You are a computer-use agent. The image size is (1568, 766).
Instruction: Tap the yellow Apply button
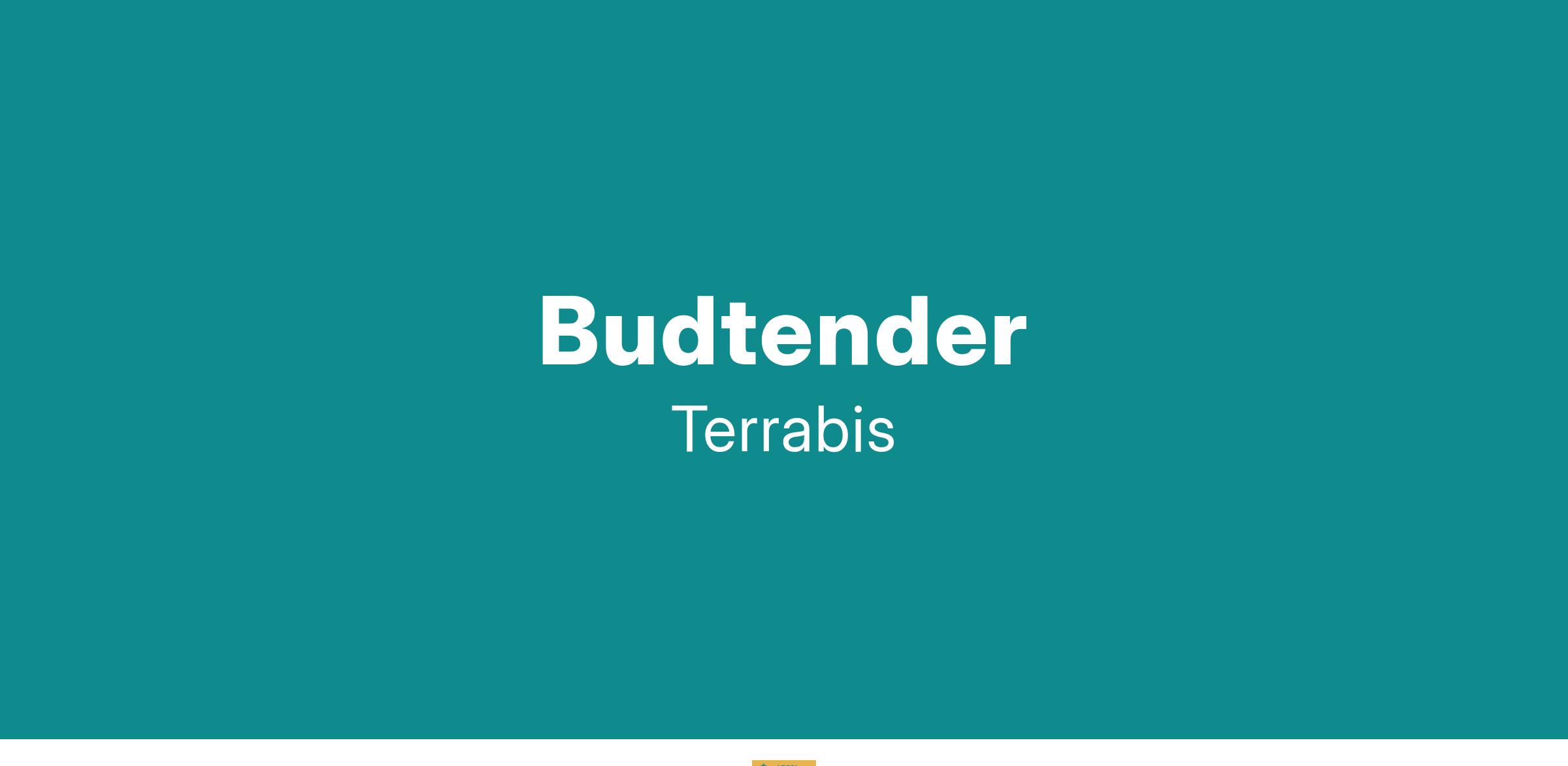point(783,763)
